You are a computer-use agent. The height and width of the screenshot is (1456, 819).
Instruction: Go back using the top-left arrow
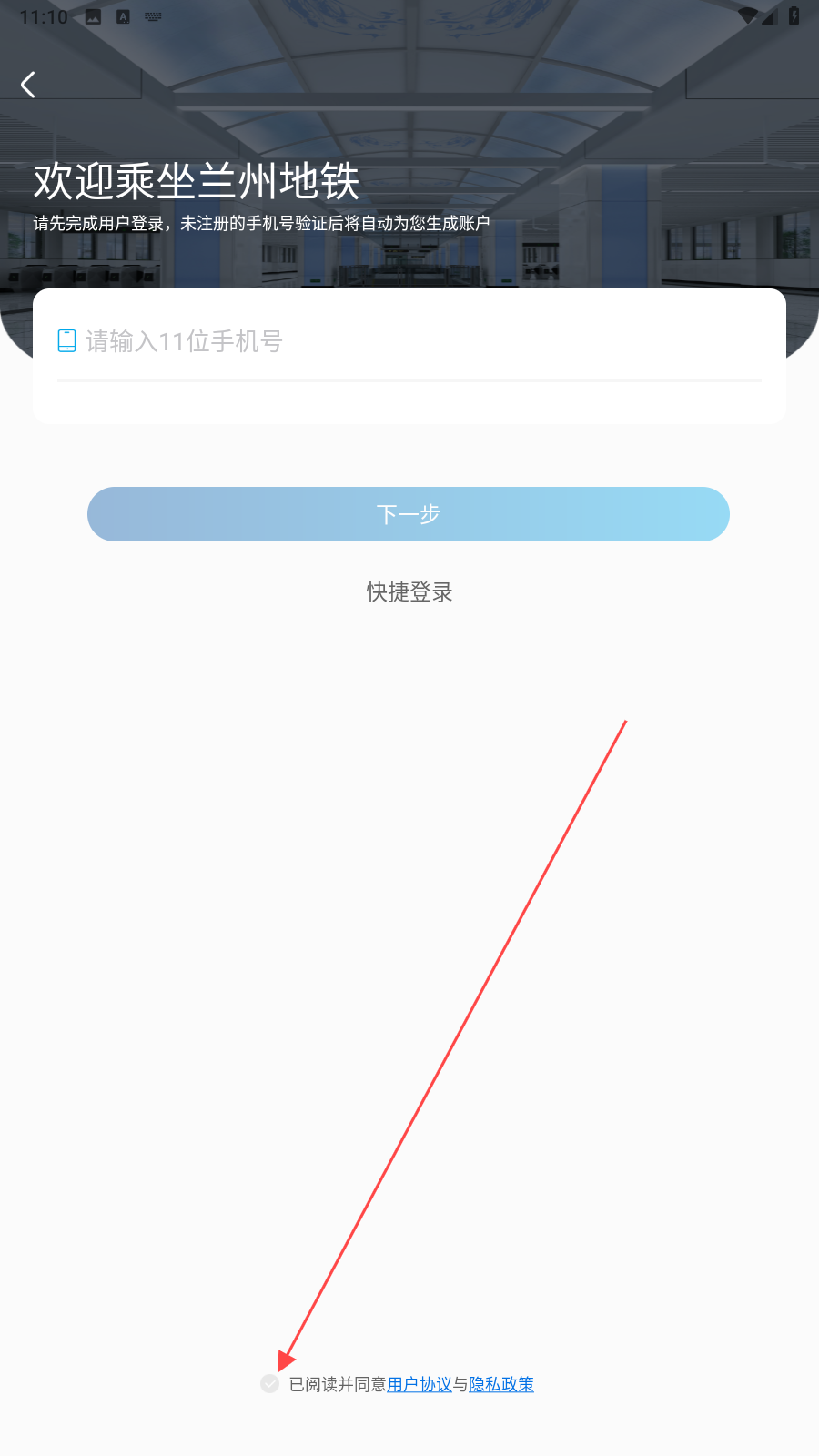click(28, 85)
